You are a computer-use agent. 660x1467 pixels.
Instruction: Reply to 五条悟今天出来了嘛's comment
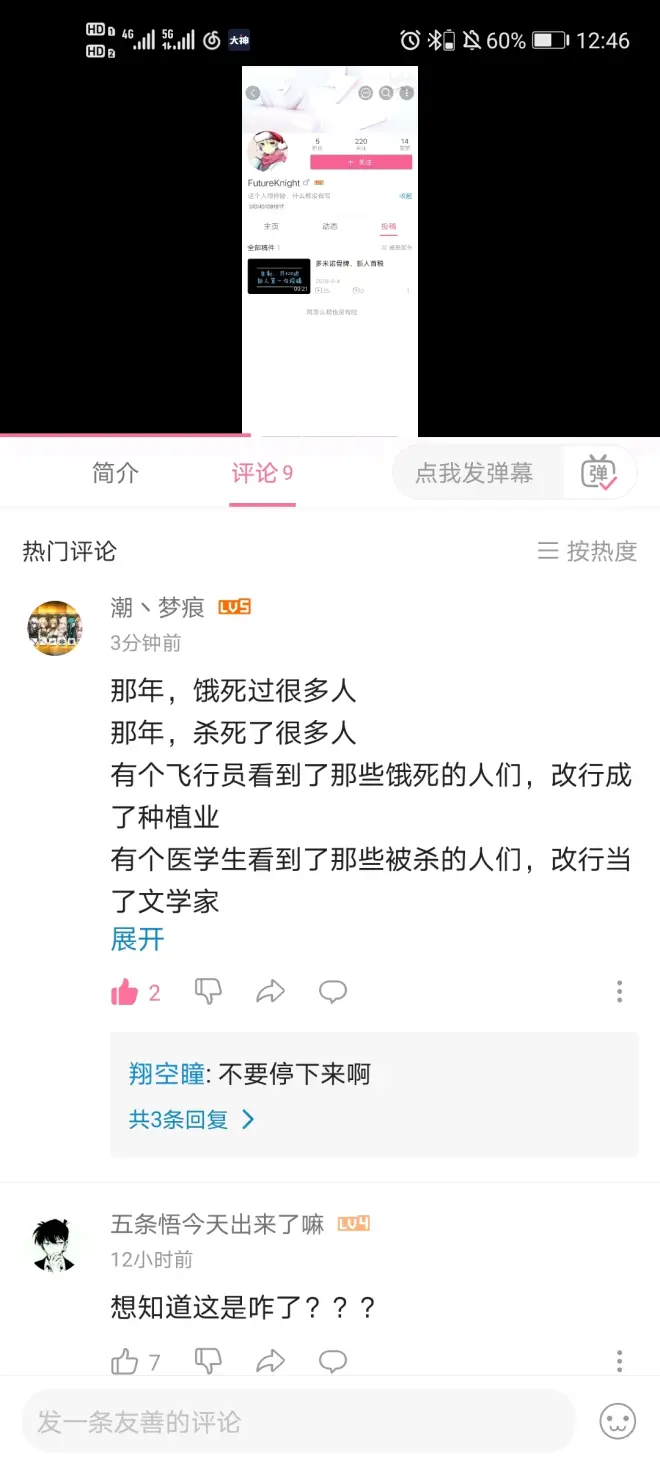tap(332, 1361)
